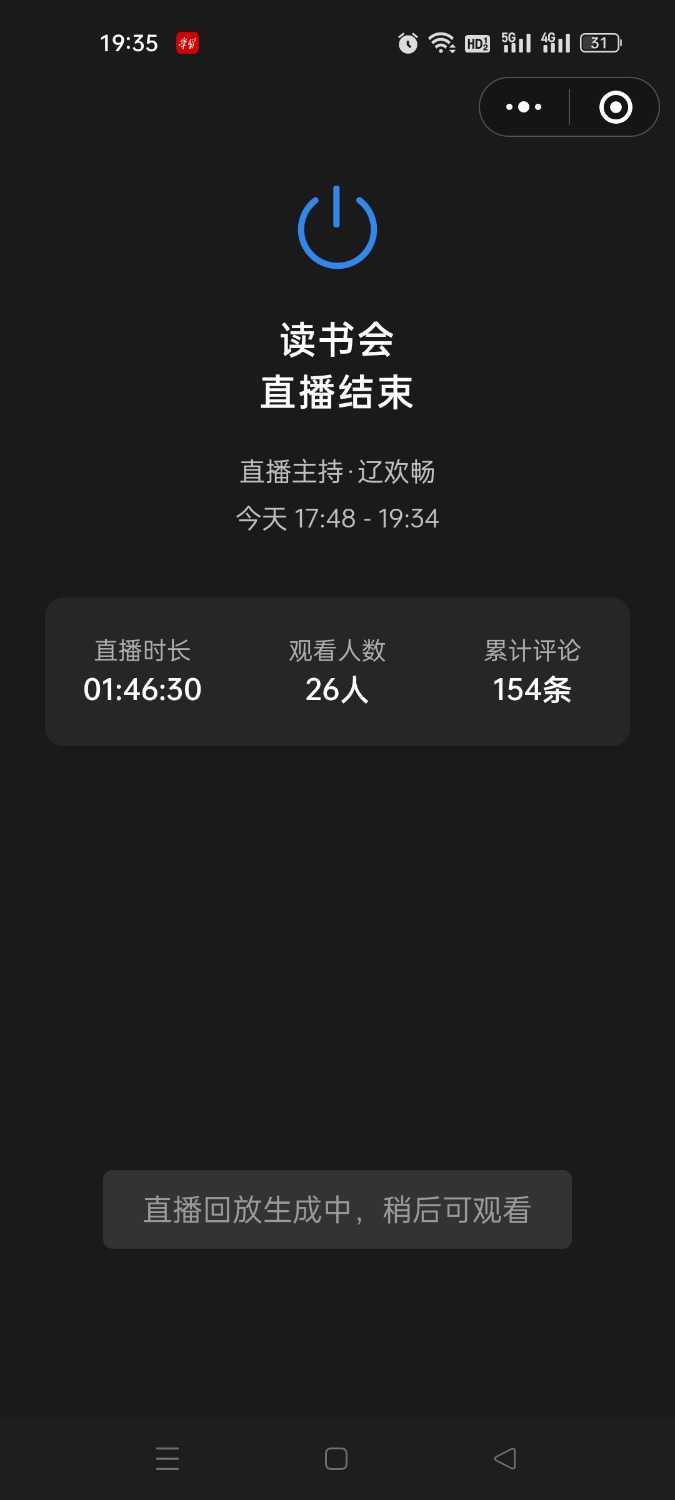This screenshot has height=1500, width=675.
Task: Go back using the system back button
Action: click(505, 1459)
